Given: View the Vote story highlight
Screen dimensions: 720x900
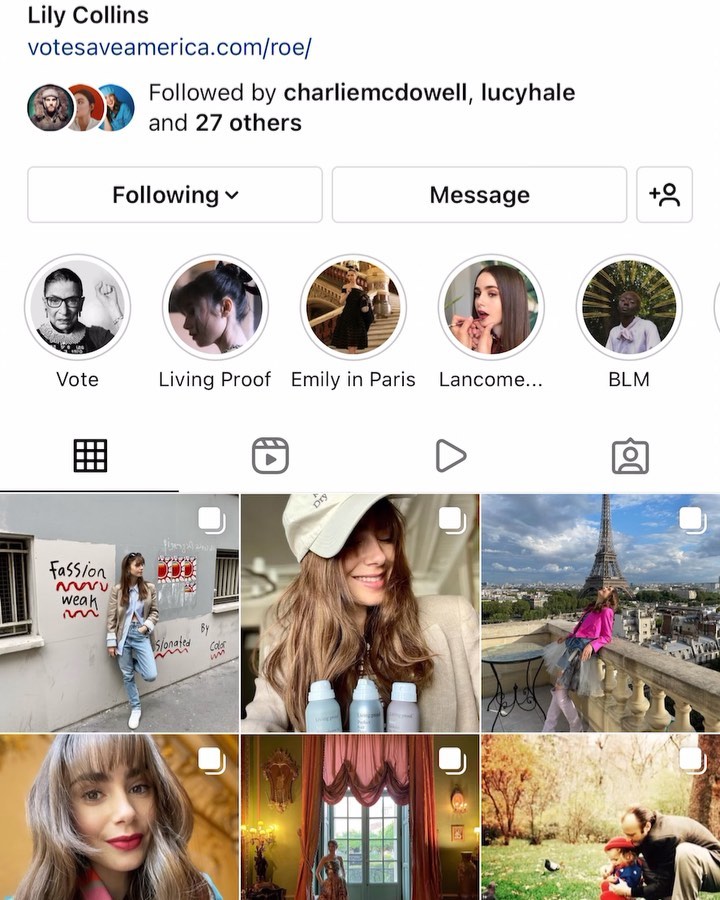Looking at the screenshot, I should click(77, 307).
